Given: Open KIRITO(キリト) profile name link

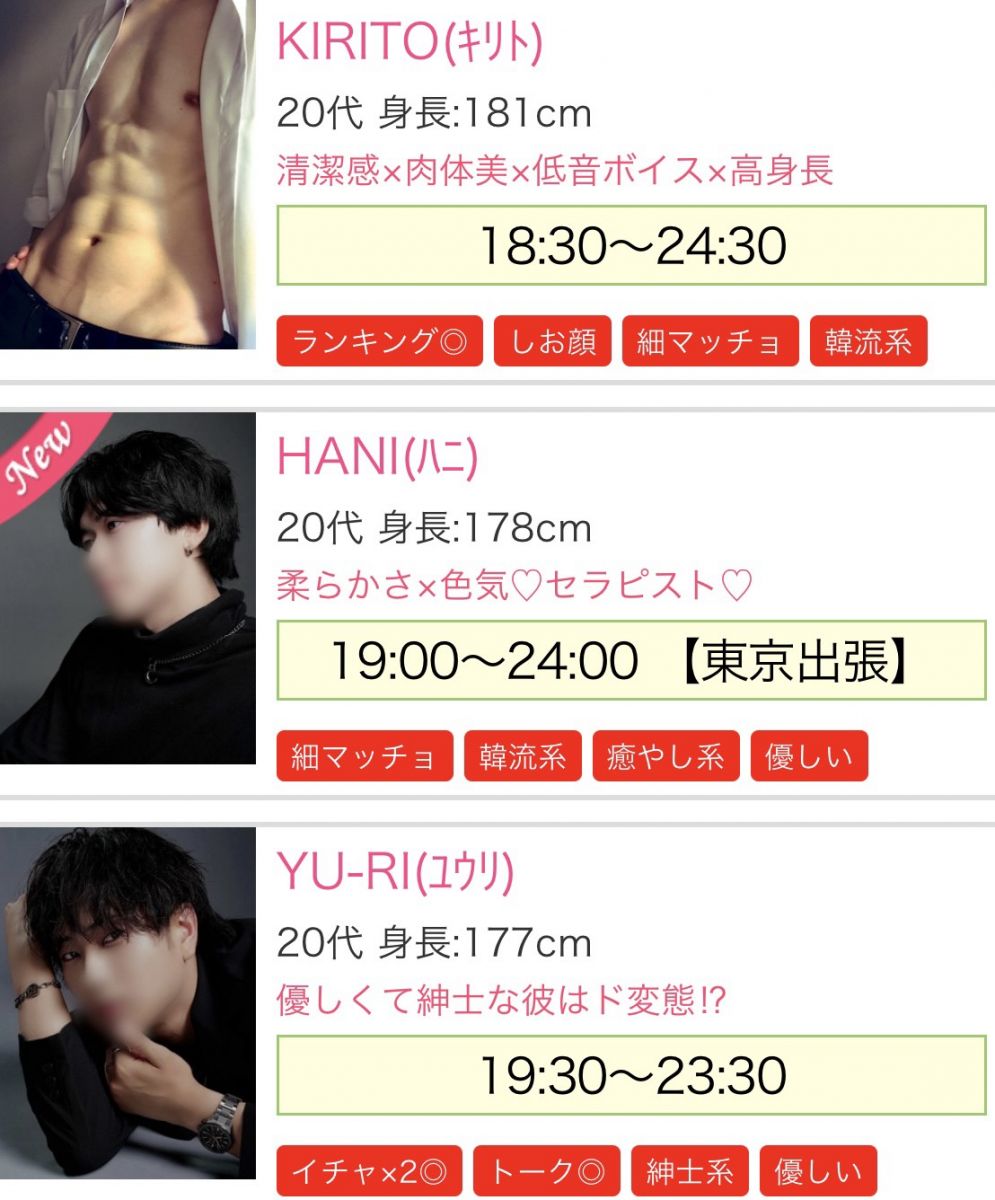Looking at the screenshot, I should tap(410, 42).
